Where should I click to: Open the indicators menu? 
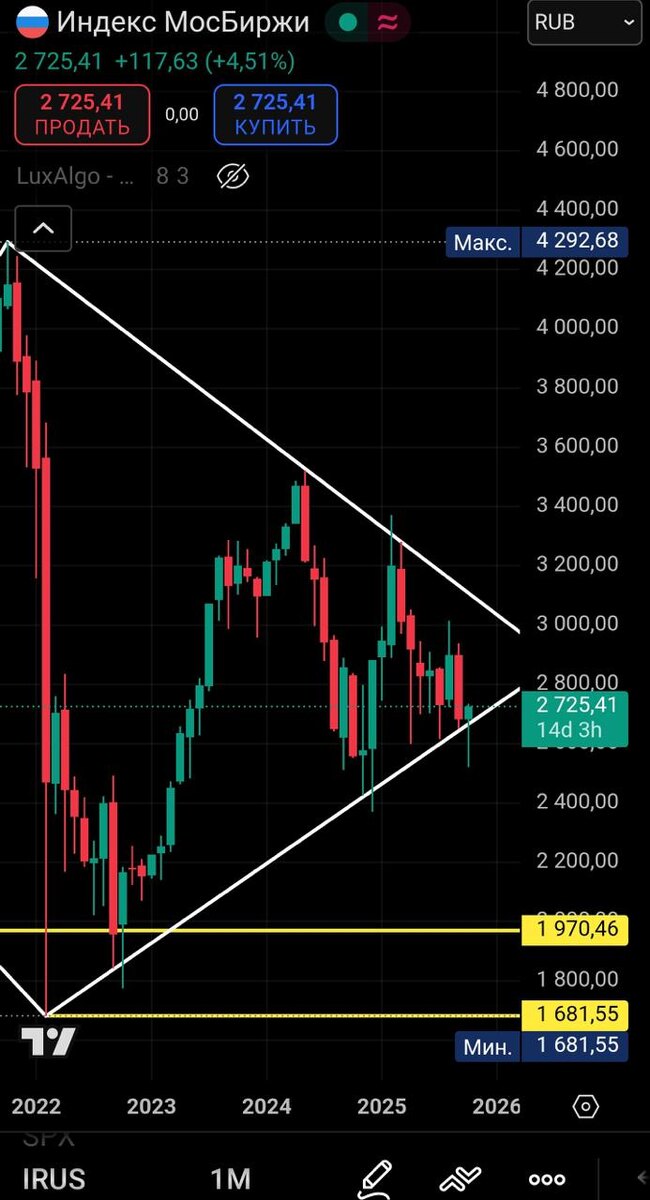[x=461, y=1178]
